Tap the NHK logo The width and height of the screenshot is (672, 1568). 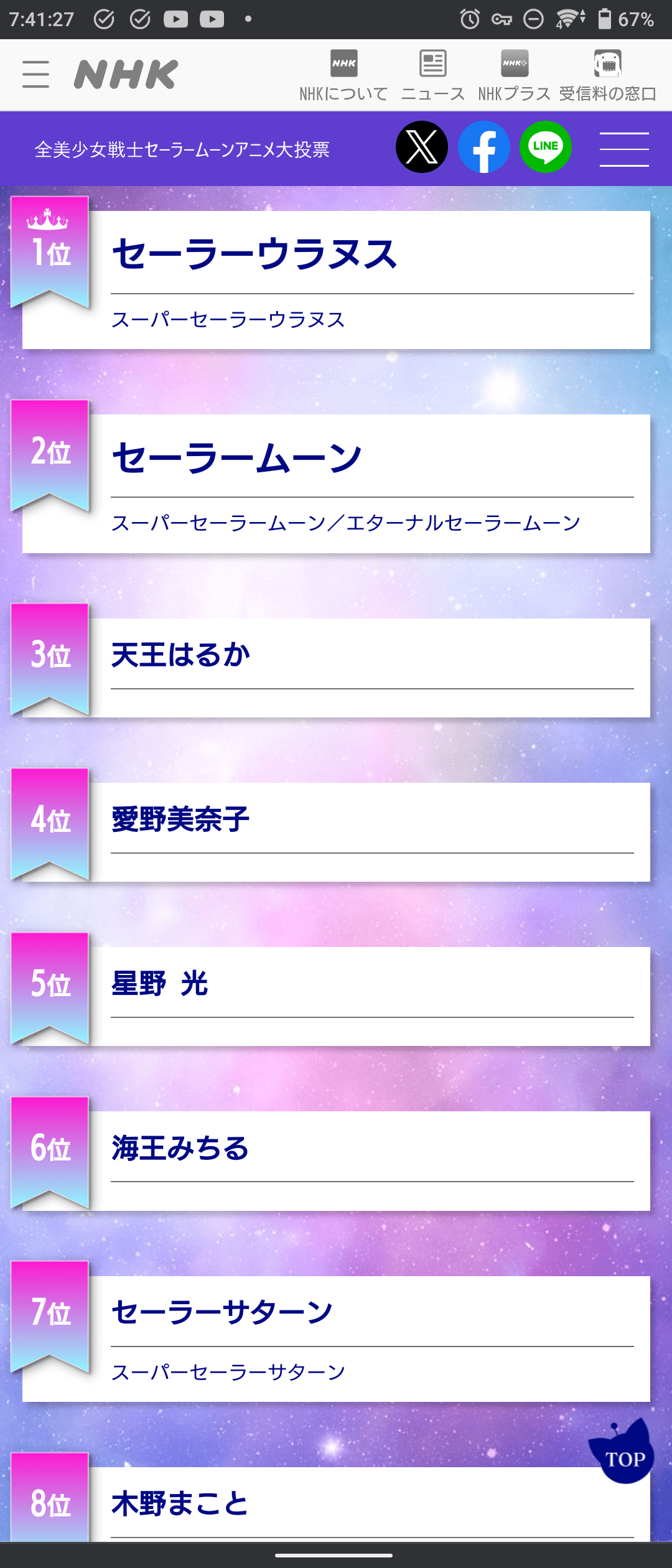[126, 75]
